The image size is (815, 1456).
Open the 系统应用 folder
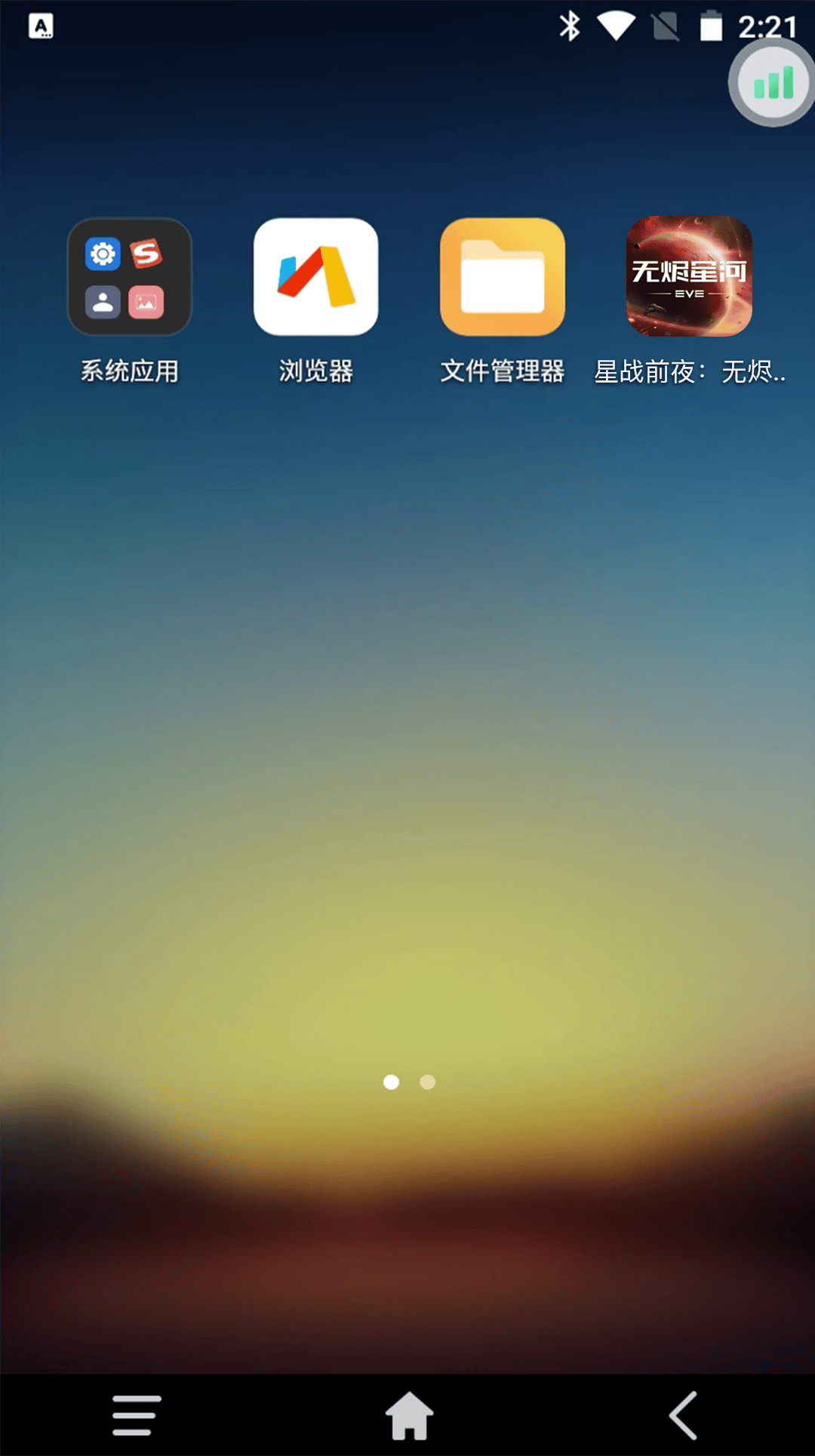(129, 277)
